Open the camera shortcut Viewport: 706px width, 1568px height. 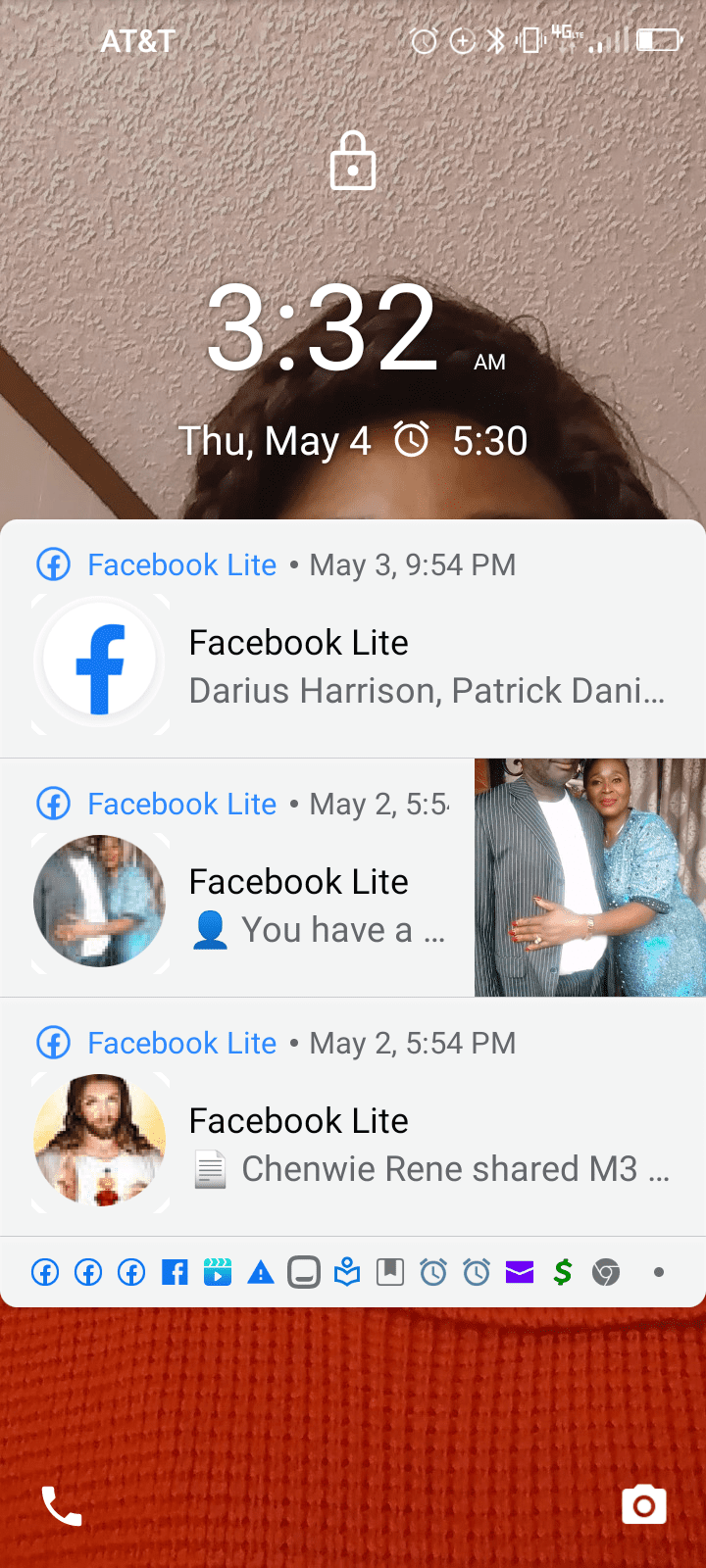[x=644, y=1504]
